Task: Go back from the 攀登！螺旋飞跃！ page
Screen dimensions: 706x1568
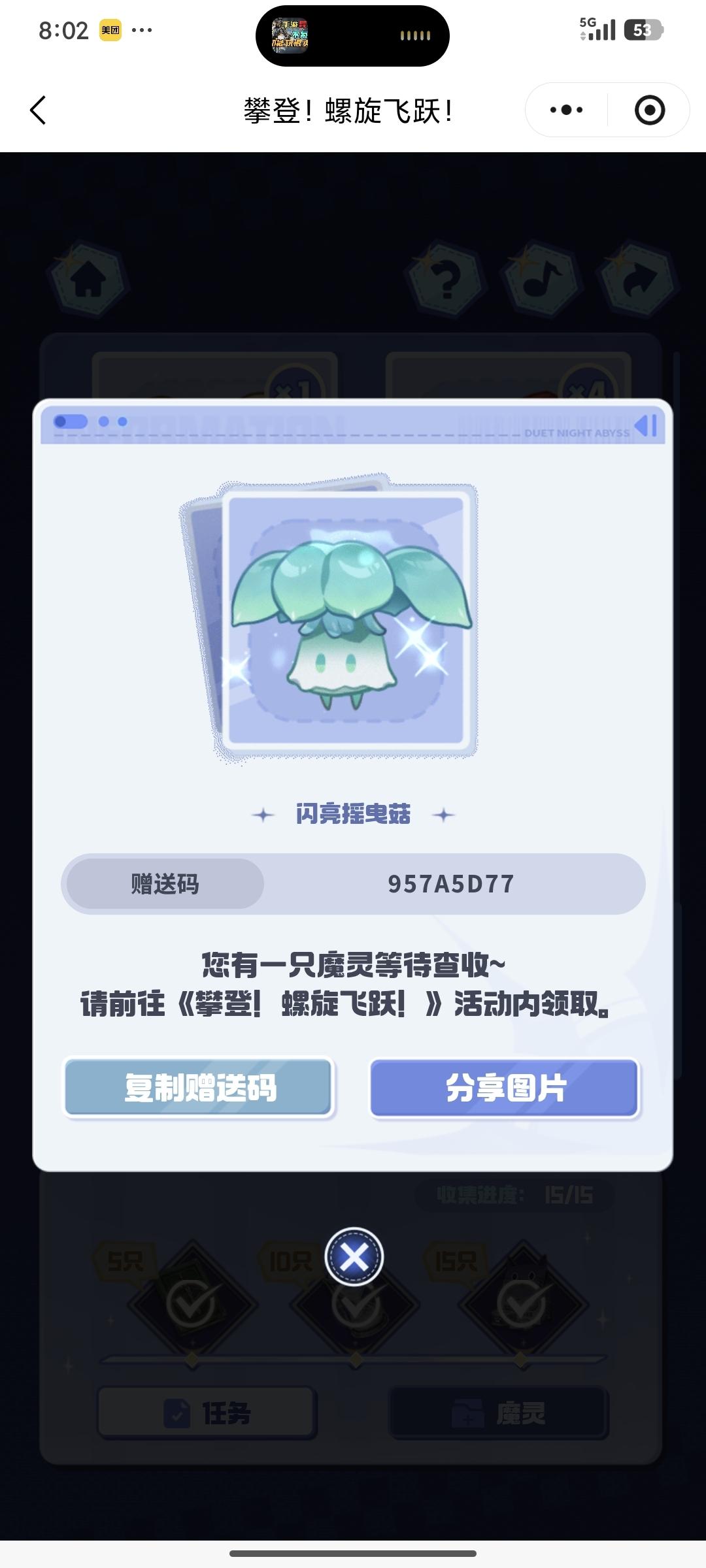Action: point(39,110)
